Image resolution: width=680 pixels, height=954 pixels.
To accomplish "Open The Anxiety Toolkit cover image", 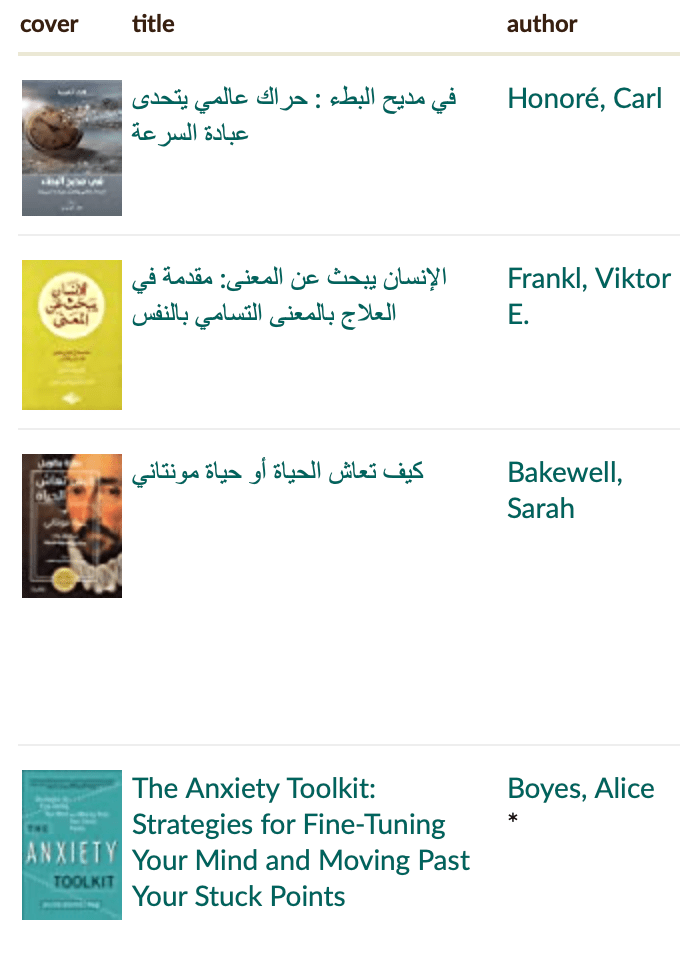I will click(x=72, y=845).
